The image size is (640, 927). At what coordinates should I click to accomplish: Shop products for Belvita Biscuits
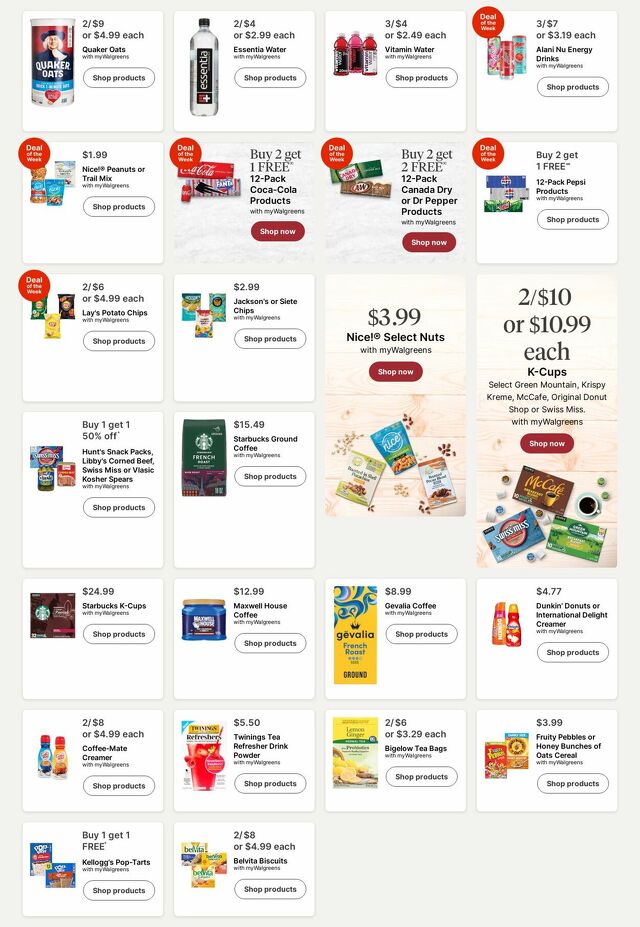pyautogui.click(x=270, y=889)
